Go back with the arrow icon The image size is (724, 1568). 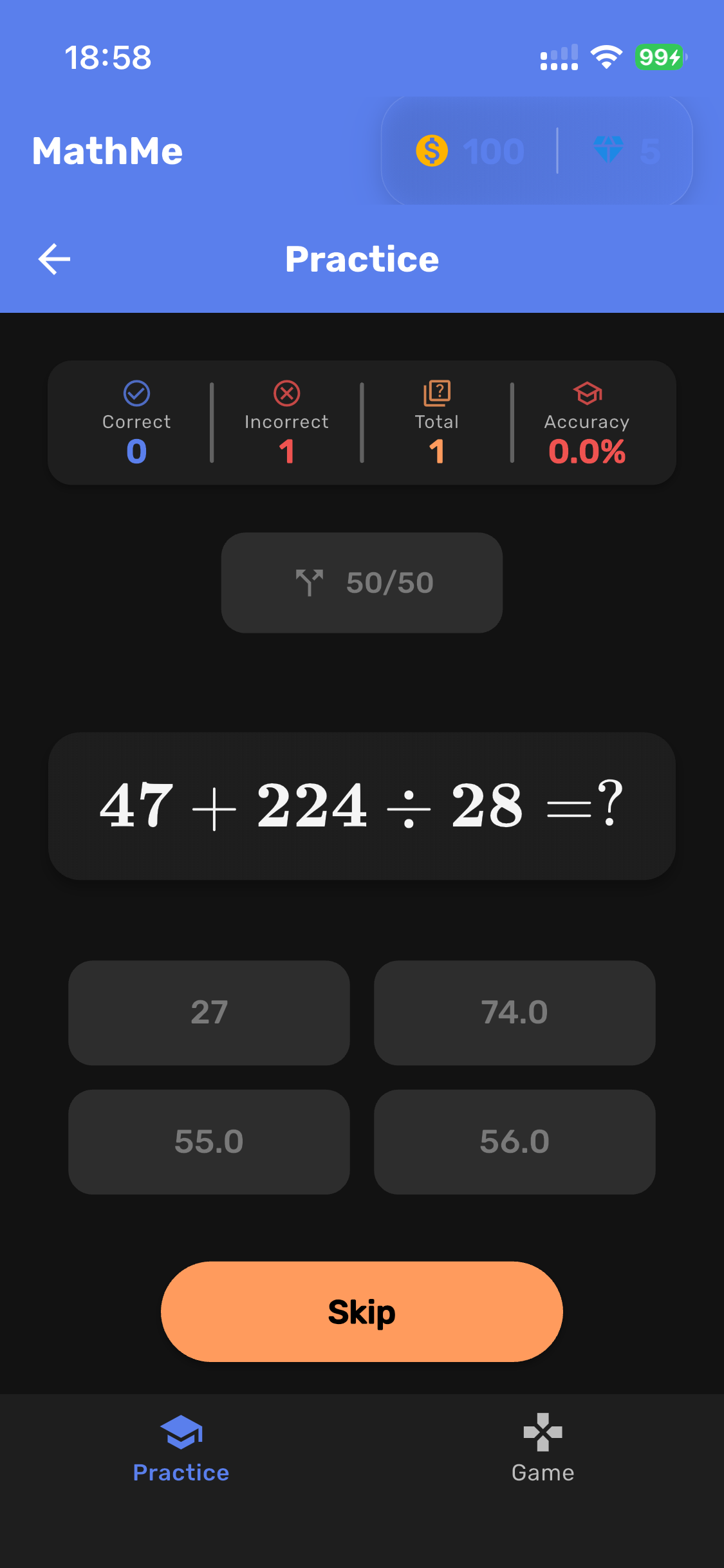pos(54,259)
